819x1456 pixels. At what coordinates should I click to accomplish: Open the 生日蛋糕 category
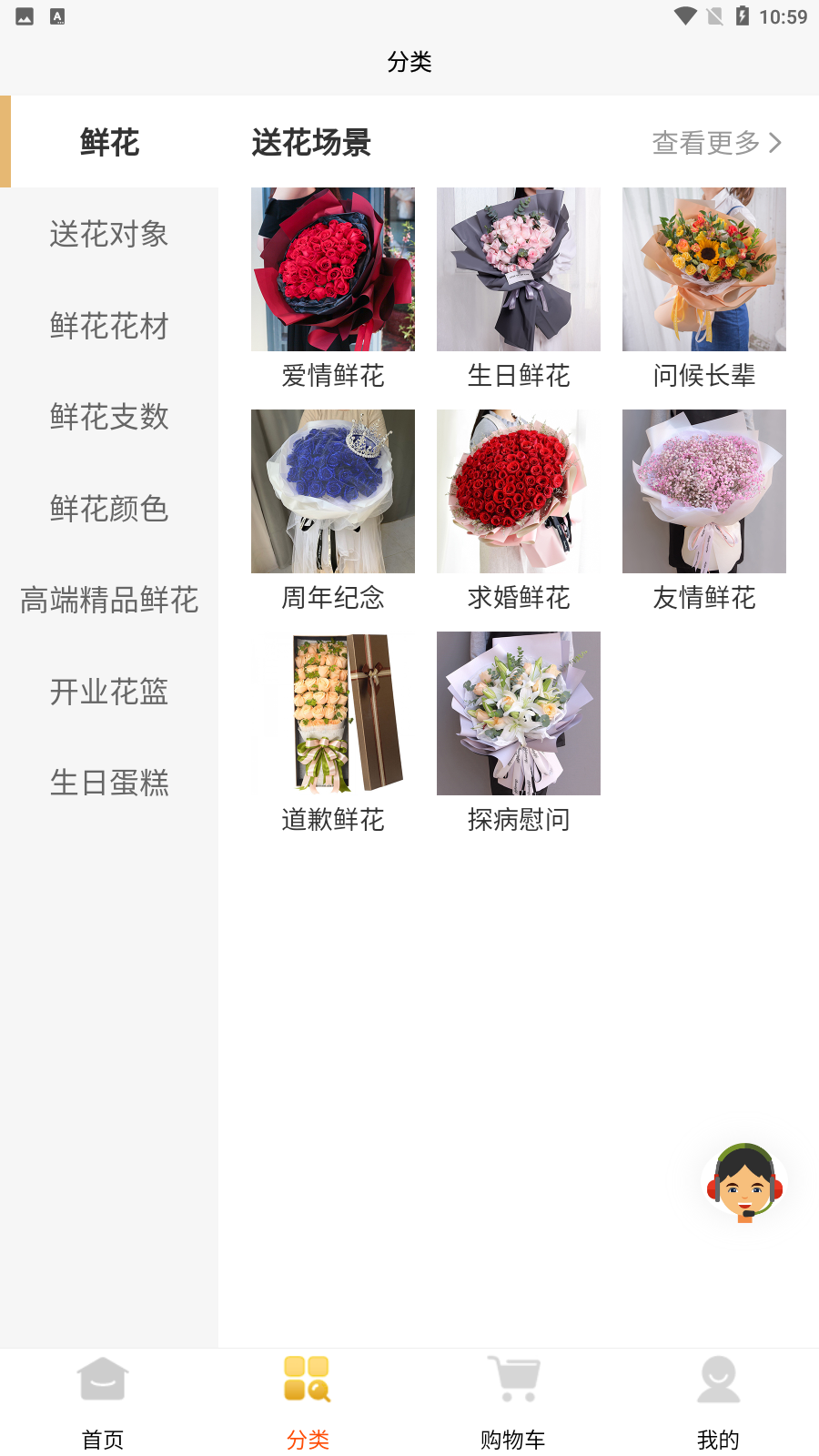point(109,783)
